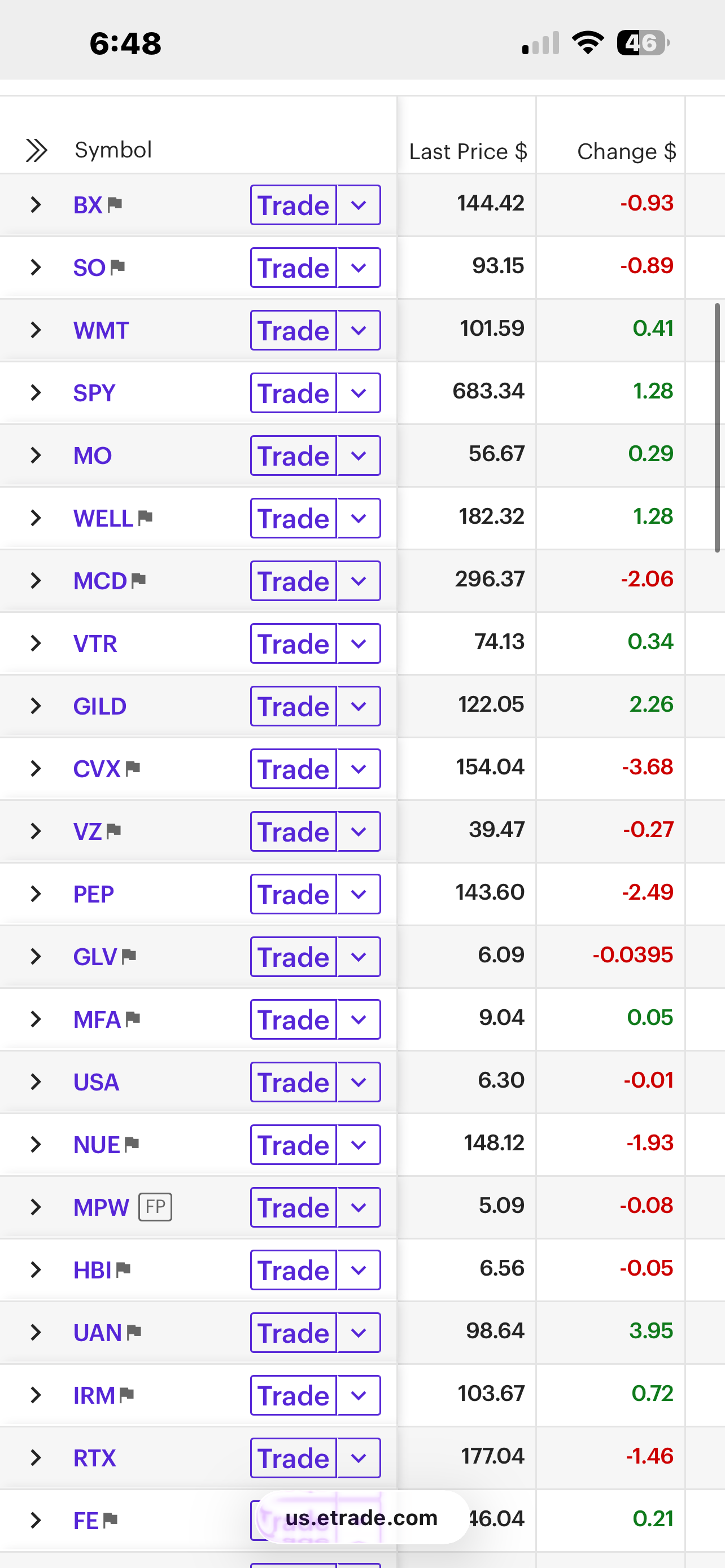Open the BX symbol link
This screenshot has height=1568, width=725.
click(x=88, y=205)
